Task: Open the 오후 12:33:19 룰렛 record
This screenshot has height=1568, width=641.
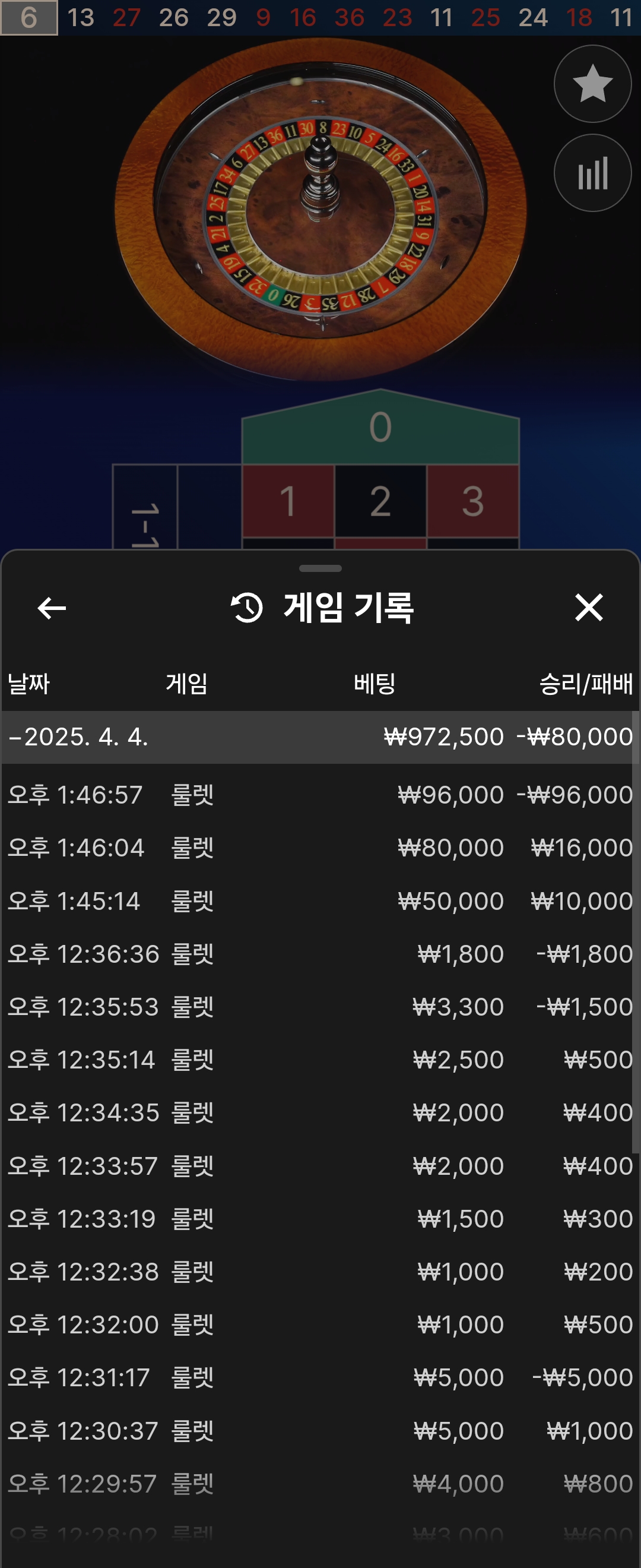Action: click(x=320, y=1219)
